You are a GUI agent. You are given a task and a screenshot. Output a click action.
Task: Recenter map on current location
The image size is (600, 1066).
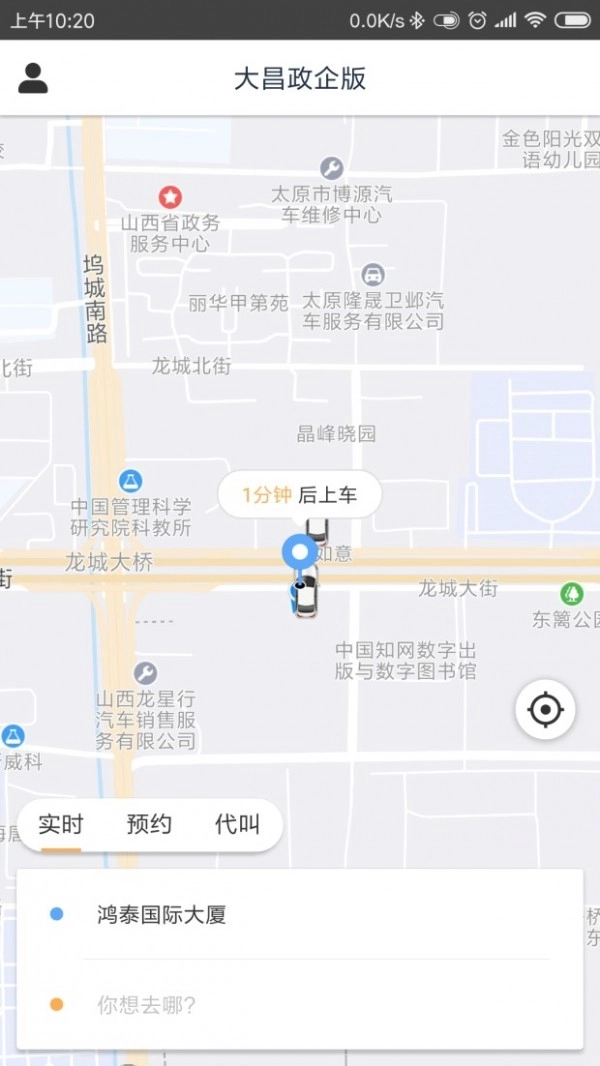point(545,710)
